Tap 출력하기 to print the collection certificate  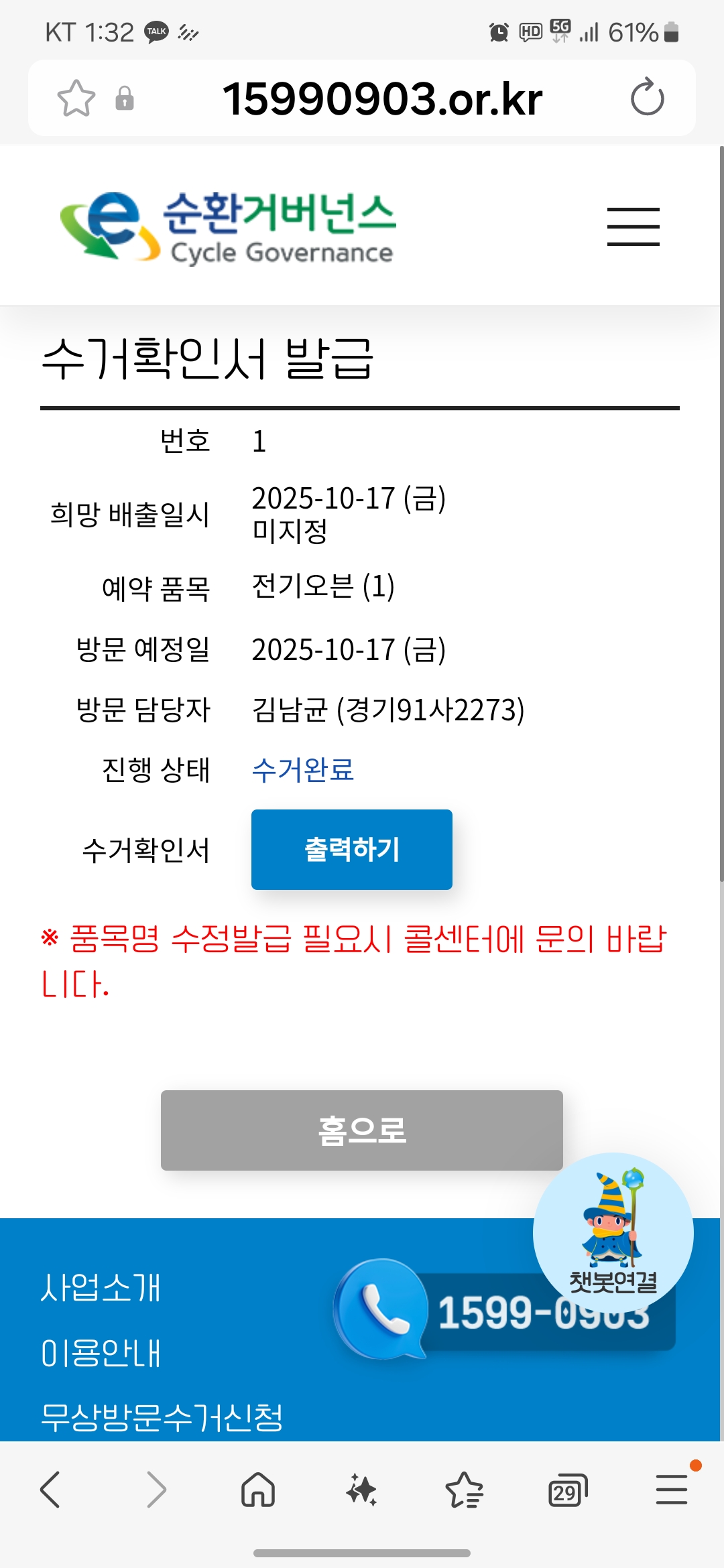[x=351, y=850]
